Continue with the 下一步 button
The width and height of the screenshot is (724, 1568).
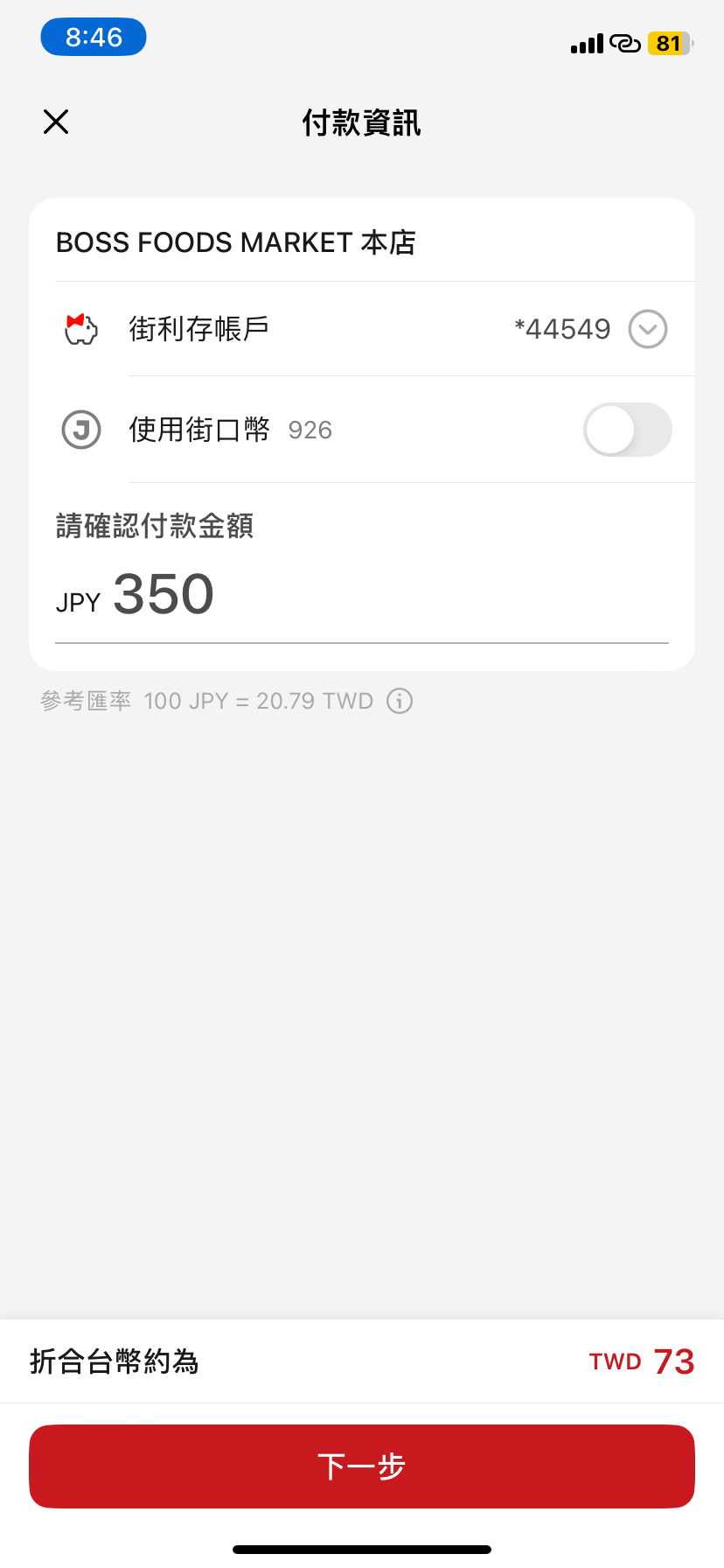click(x=362, y=1466)
